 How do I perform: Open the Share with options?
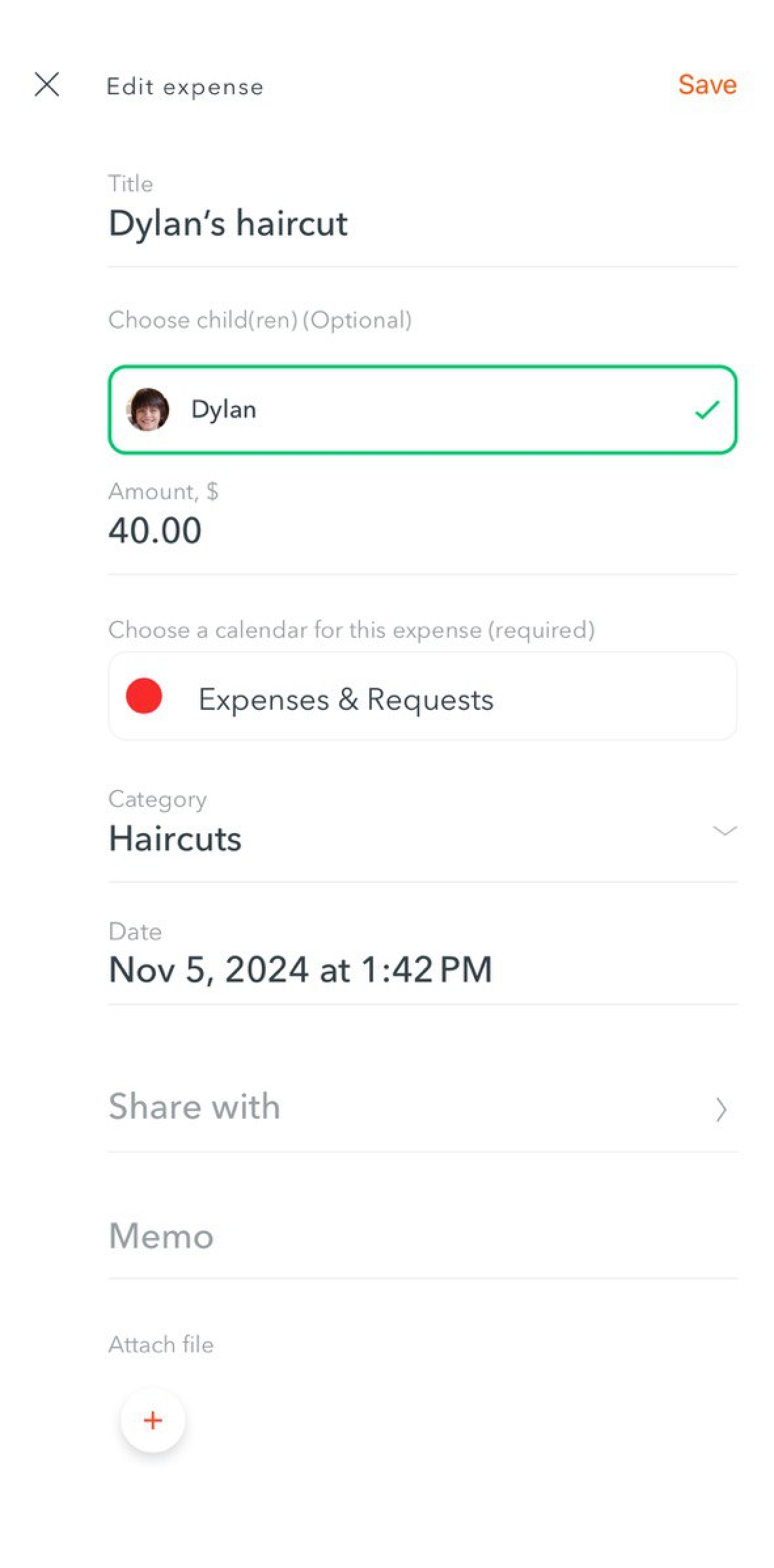click(422, 1108)
